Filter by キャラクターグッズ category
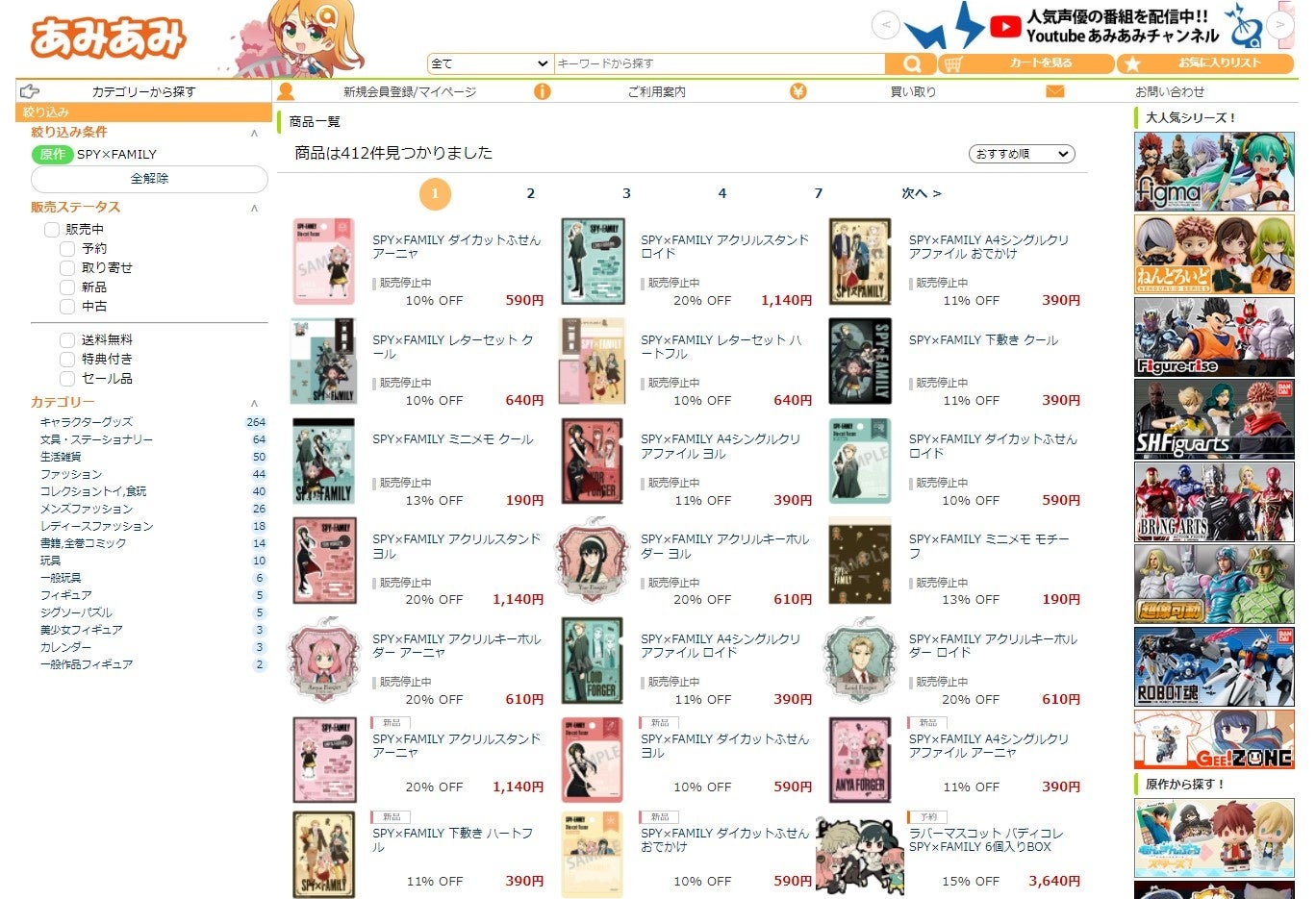 click(87, 422)
